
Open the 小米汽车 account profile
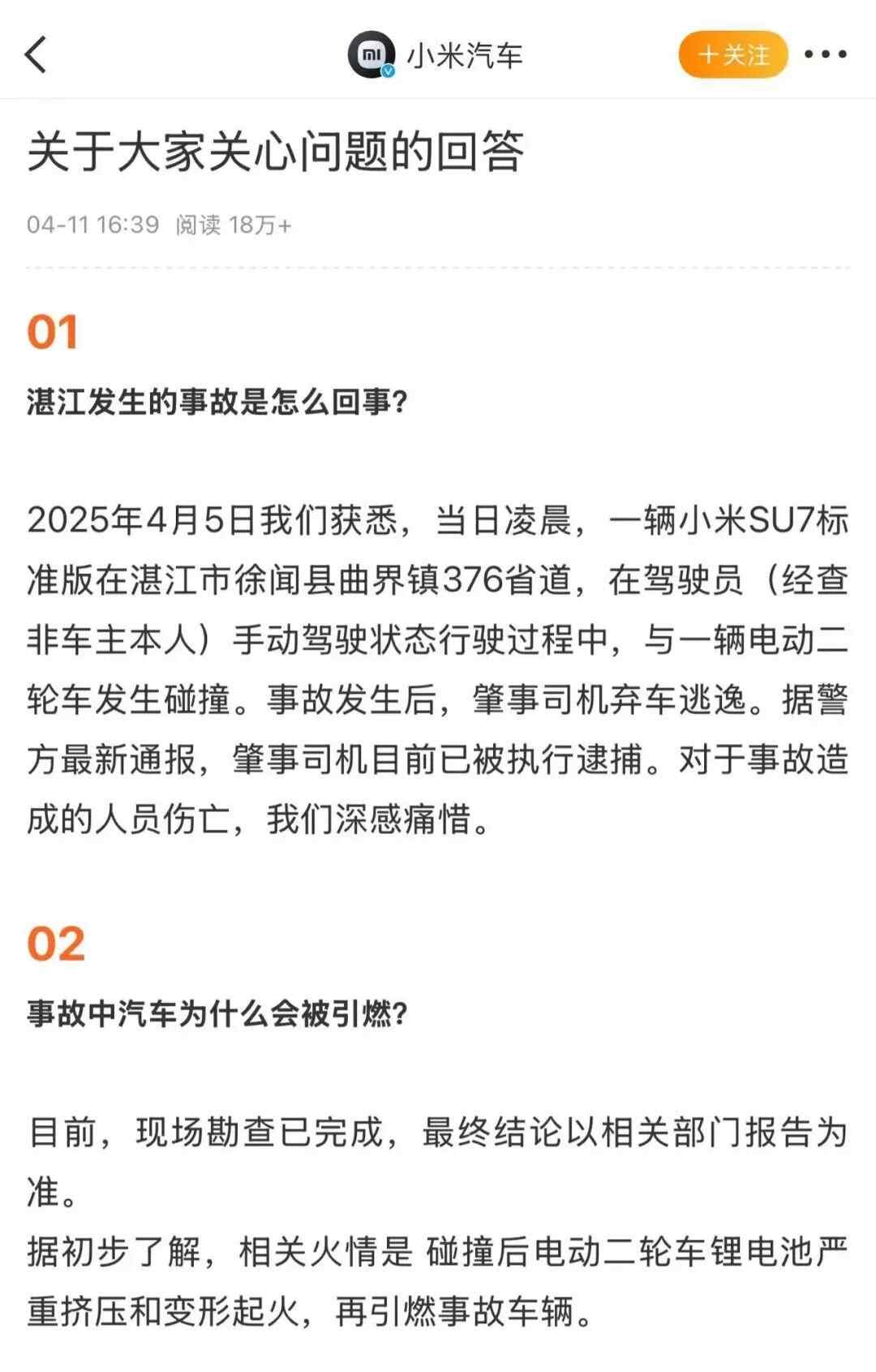click(x=438, y=55)
